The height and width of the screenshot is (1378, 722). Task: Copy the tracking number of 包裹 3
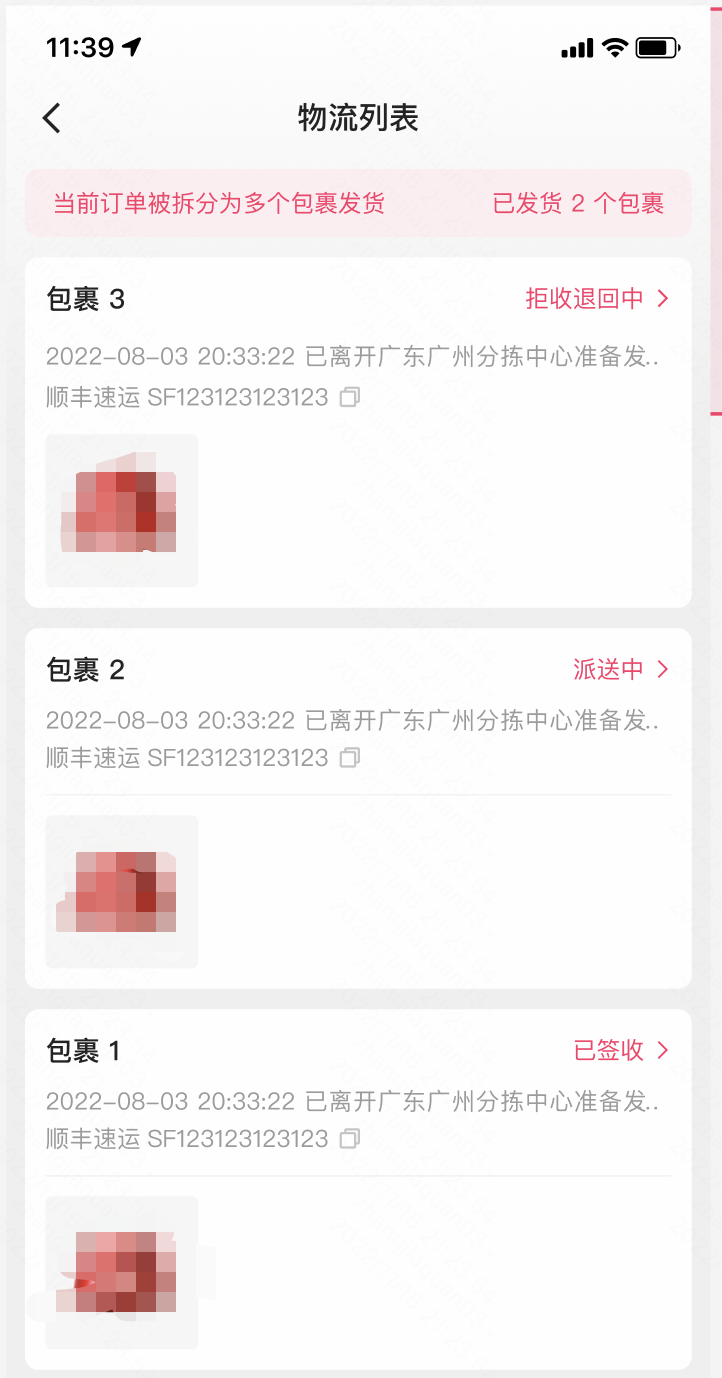coord(349,398)
